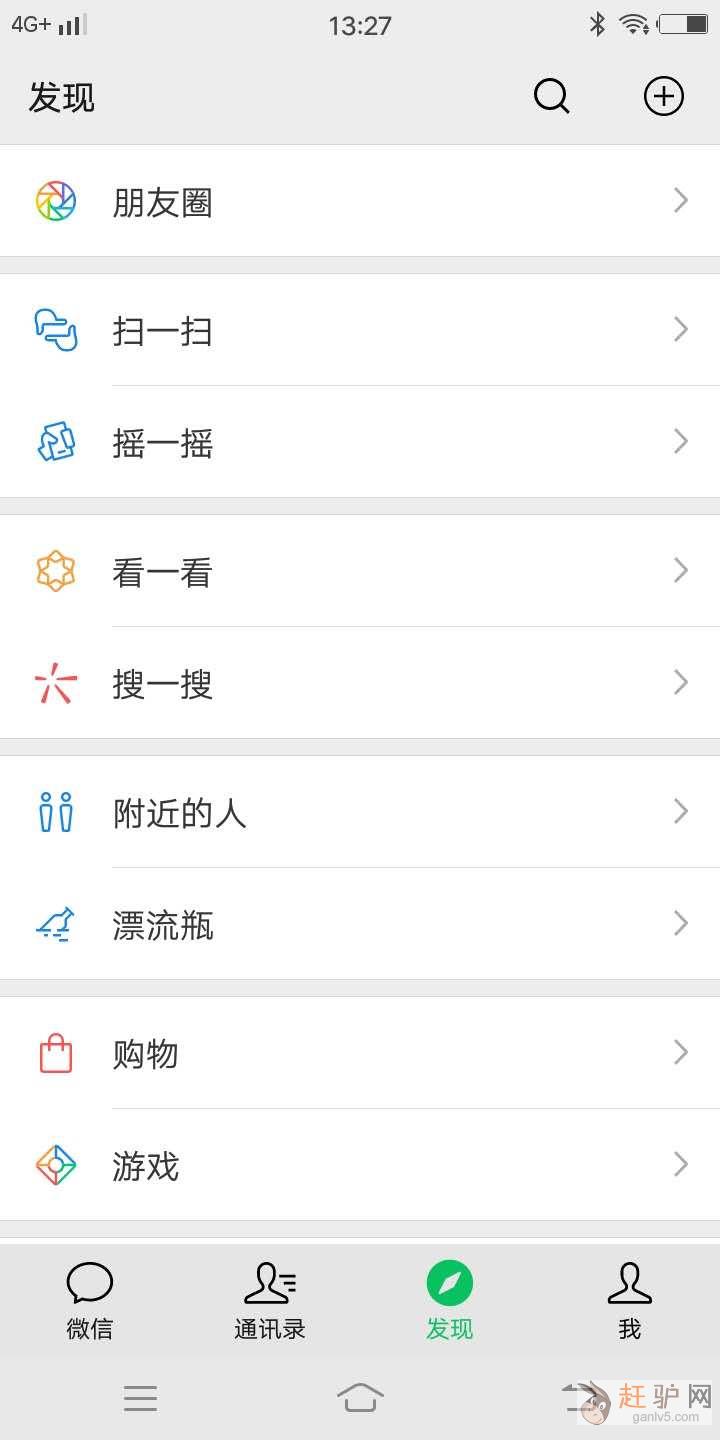This screenshot has height=1440, width=720.
Task: Open 摇一摇 shake feature
Action: [x=360, y=442]
